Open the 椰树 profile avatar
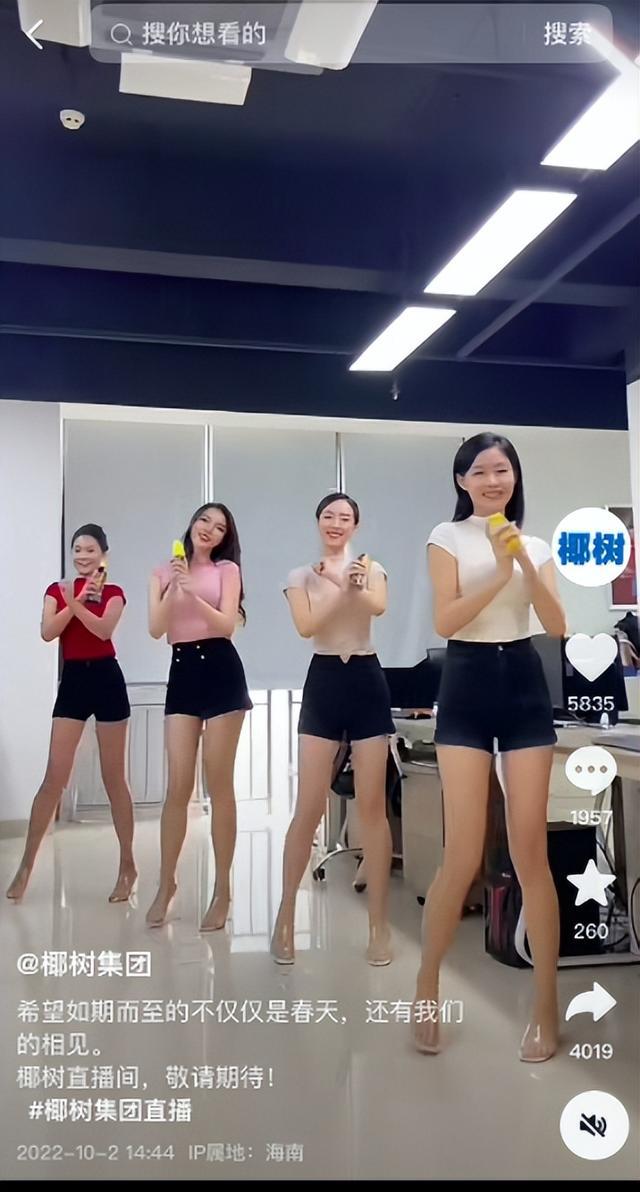The height and width of the screenshot is (1192, 640). tap(591, 547)
